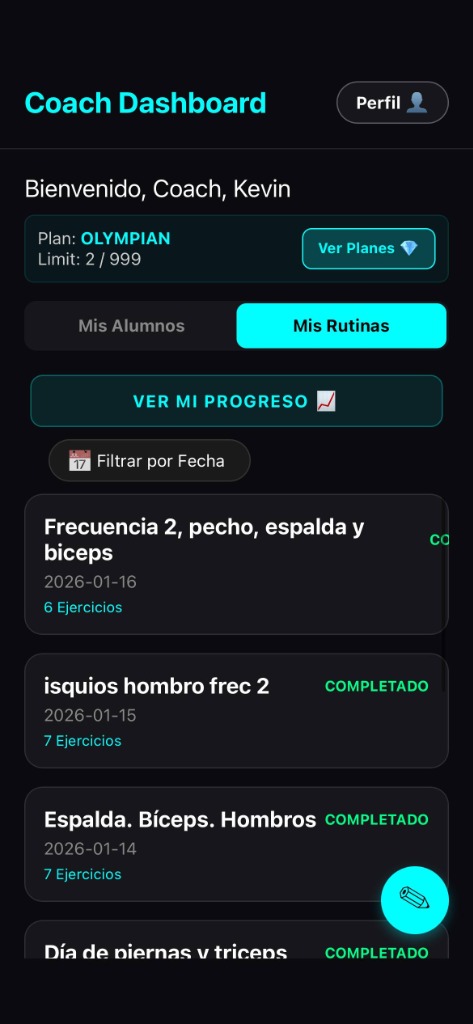Tap the pencil floating action button
473x1024 pixels.
[x=415, y=901]
